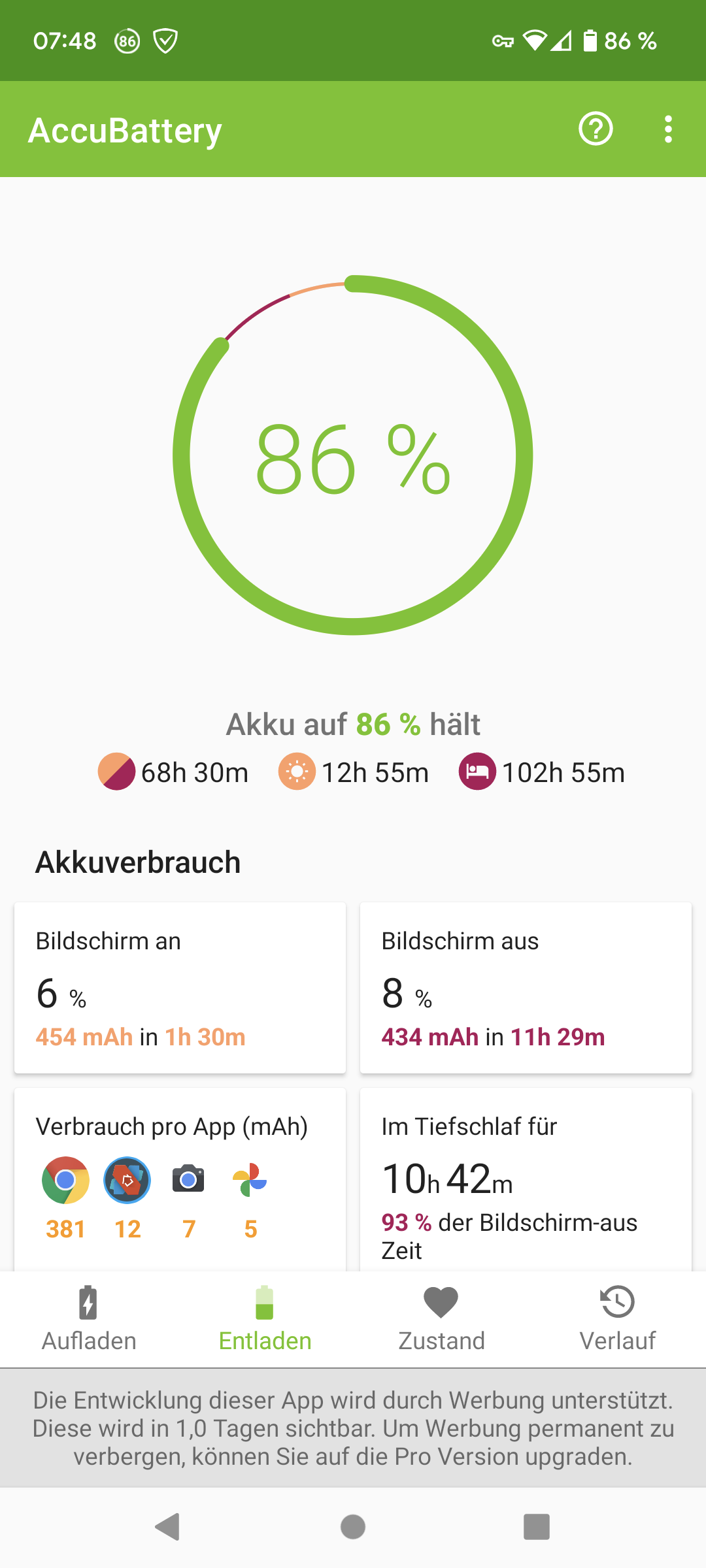Open the Bildschirm an card
Viewport: 706px width, 1568px height.
coord(180,987)
